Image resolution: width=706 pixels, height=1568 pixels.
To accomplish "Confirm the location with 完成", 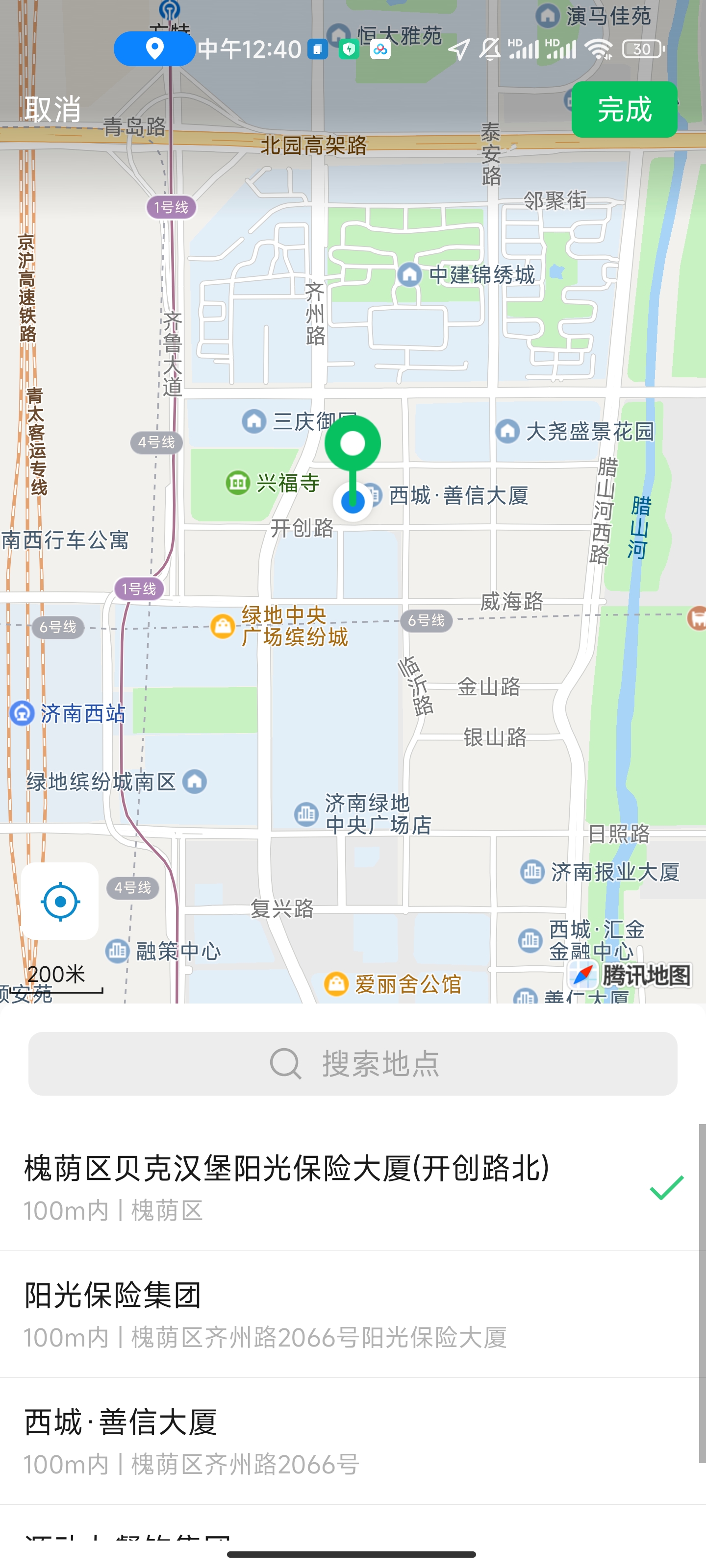I will tap(624, 110).
